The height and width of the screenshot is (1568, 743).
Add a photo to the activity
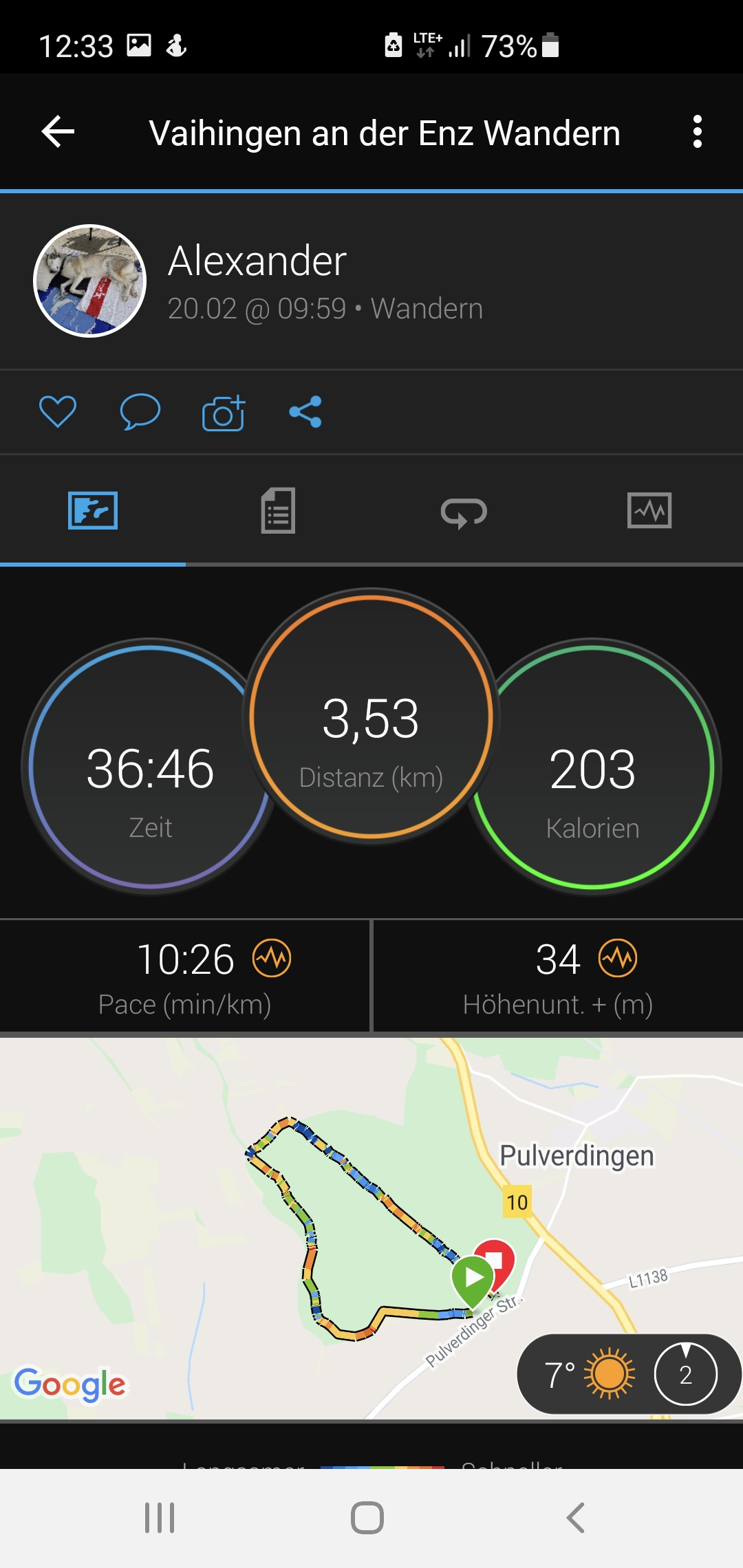[224, 413]
